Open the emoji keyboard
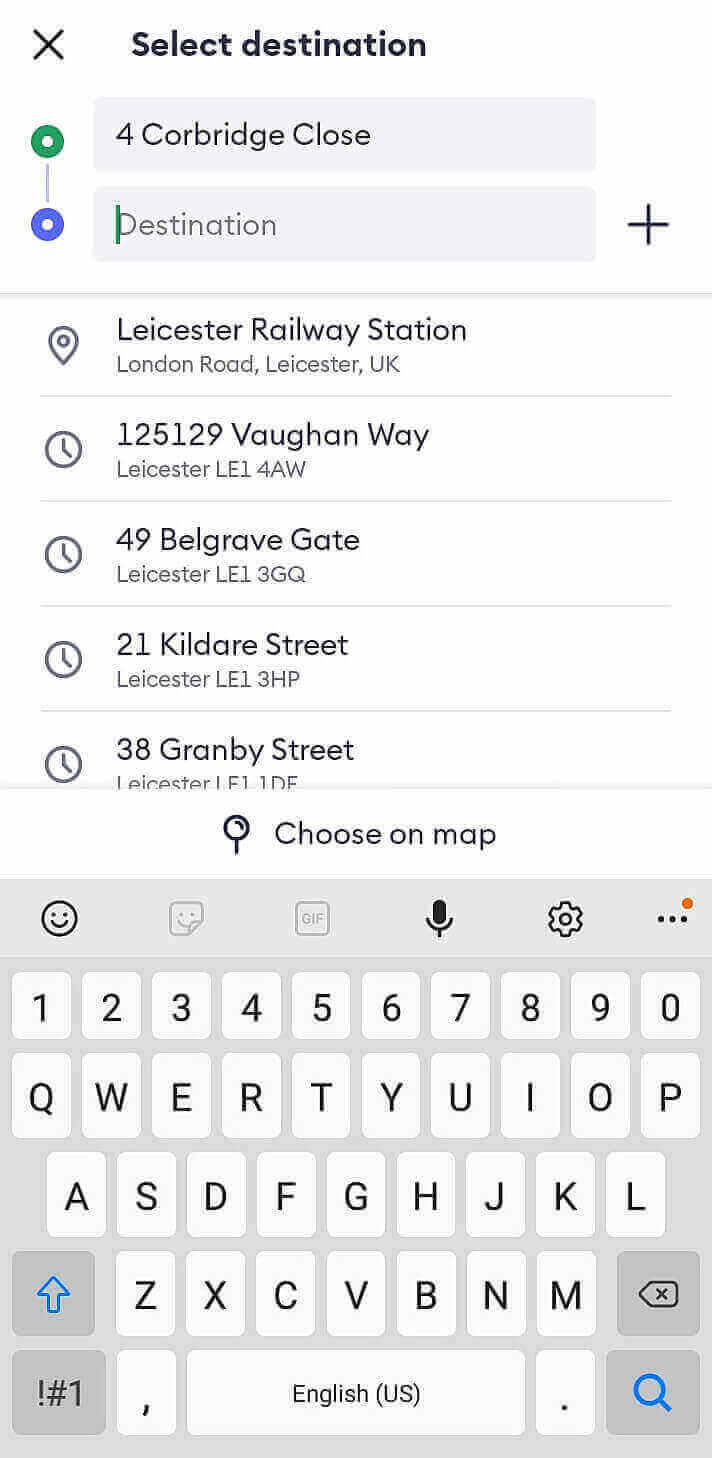712x1458 pixels. (60, 918)
